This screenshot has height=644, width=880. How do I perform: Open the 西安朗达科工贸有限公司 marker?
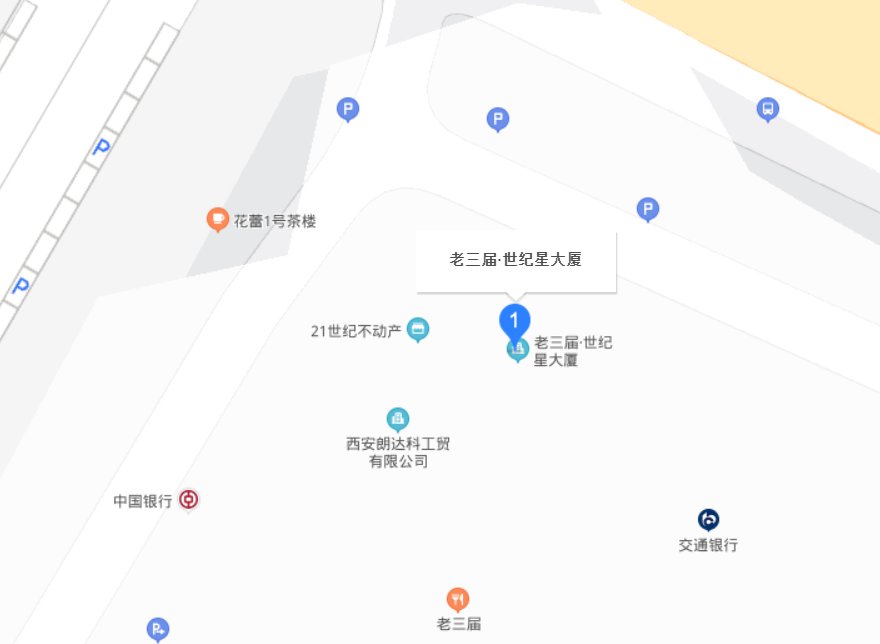pyautogui.click(x=398, y=419)
